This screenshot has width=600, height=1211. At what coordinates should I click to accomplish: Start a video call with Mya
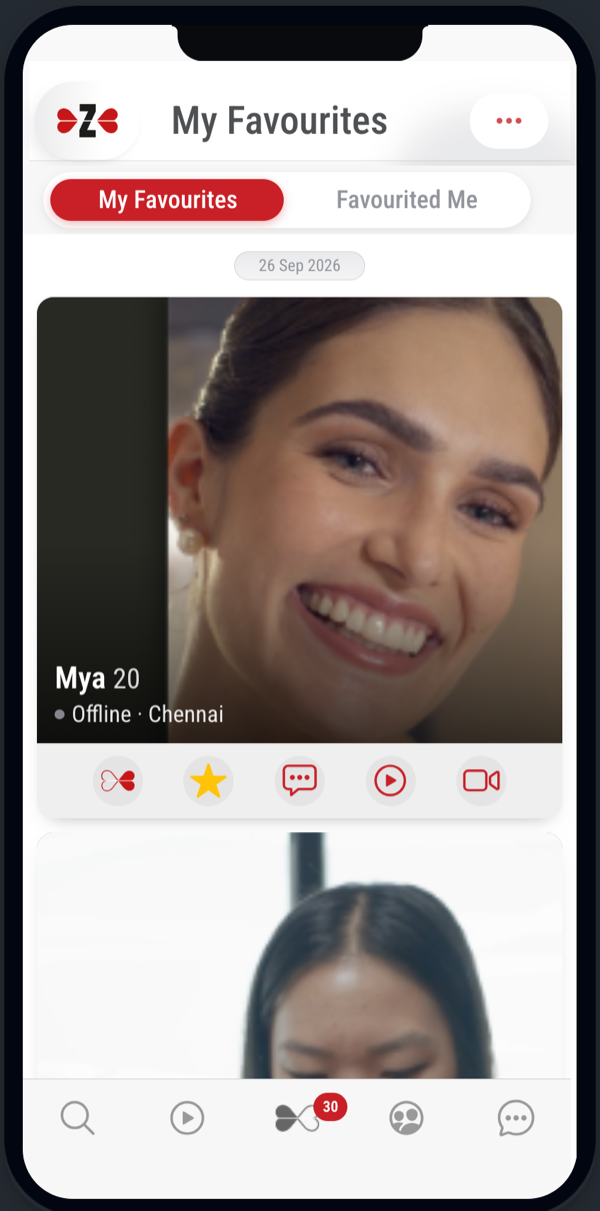tap(481, 781)
